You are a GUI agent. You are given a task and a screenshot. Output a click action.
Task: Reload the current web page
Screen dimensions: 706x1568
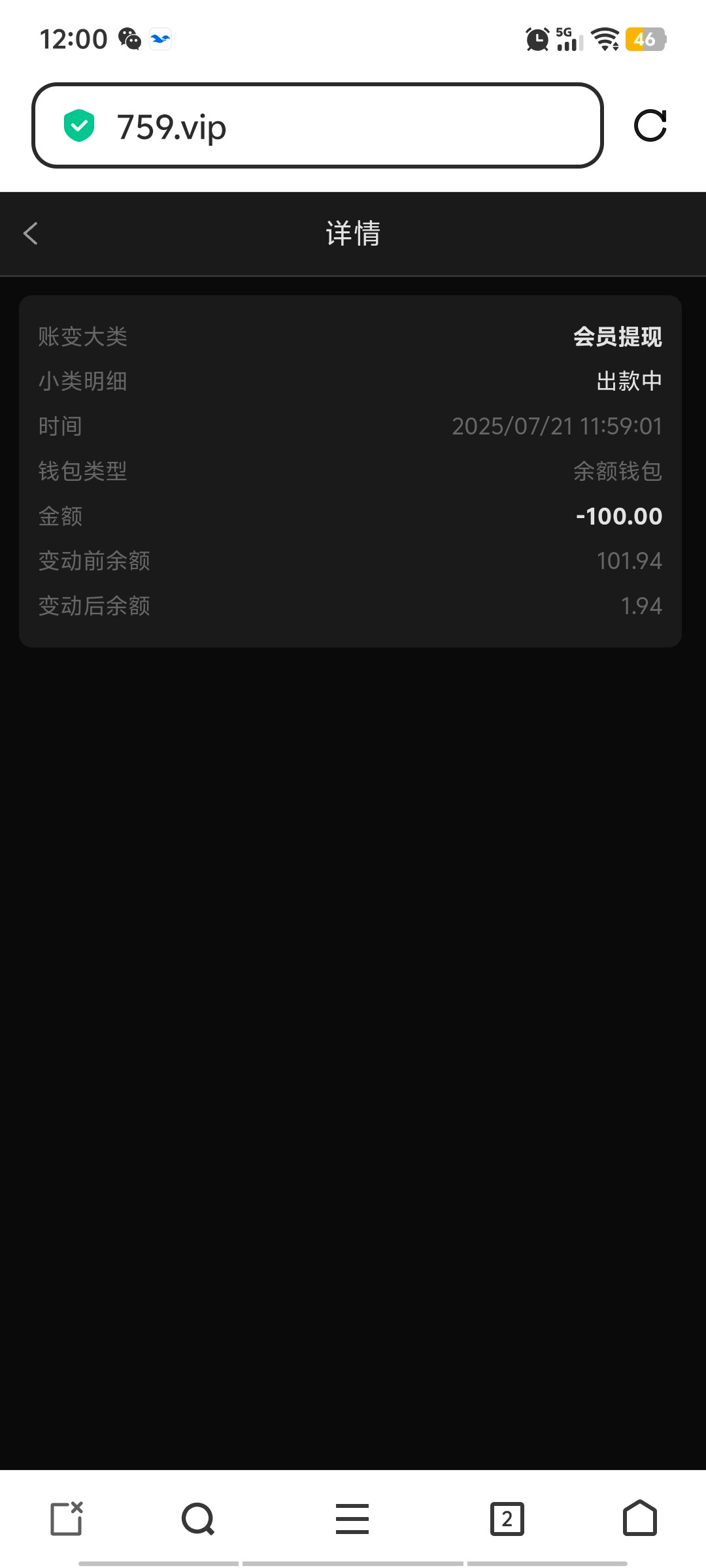pos(650,125)
